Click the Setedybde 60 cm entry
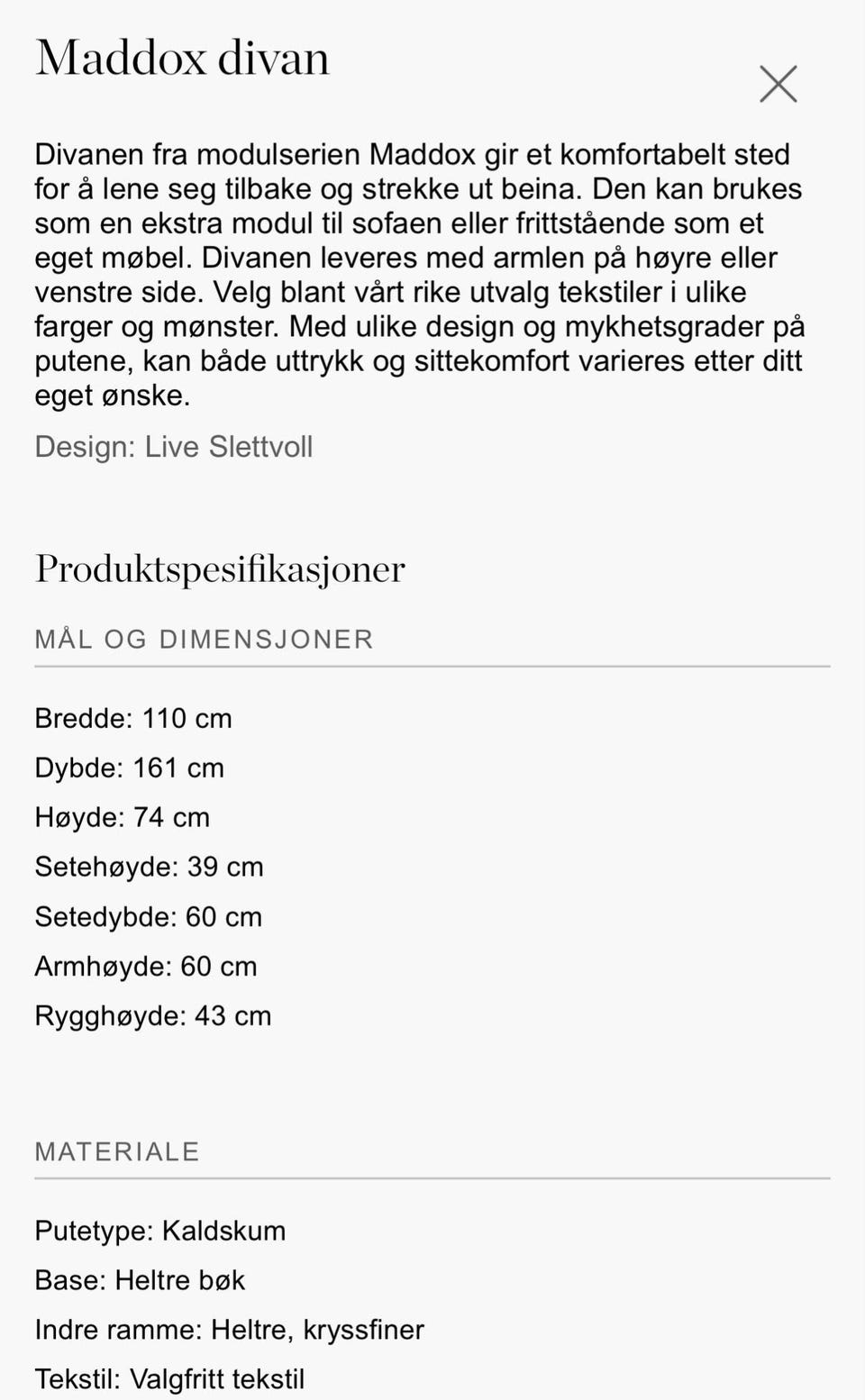 (148, 916)
